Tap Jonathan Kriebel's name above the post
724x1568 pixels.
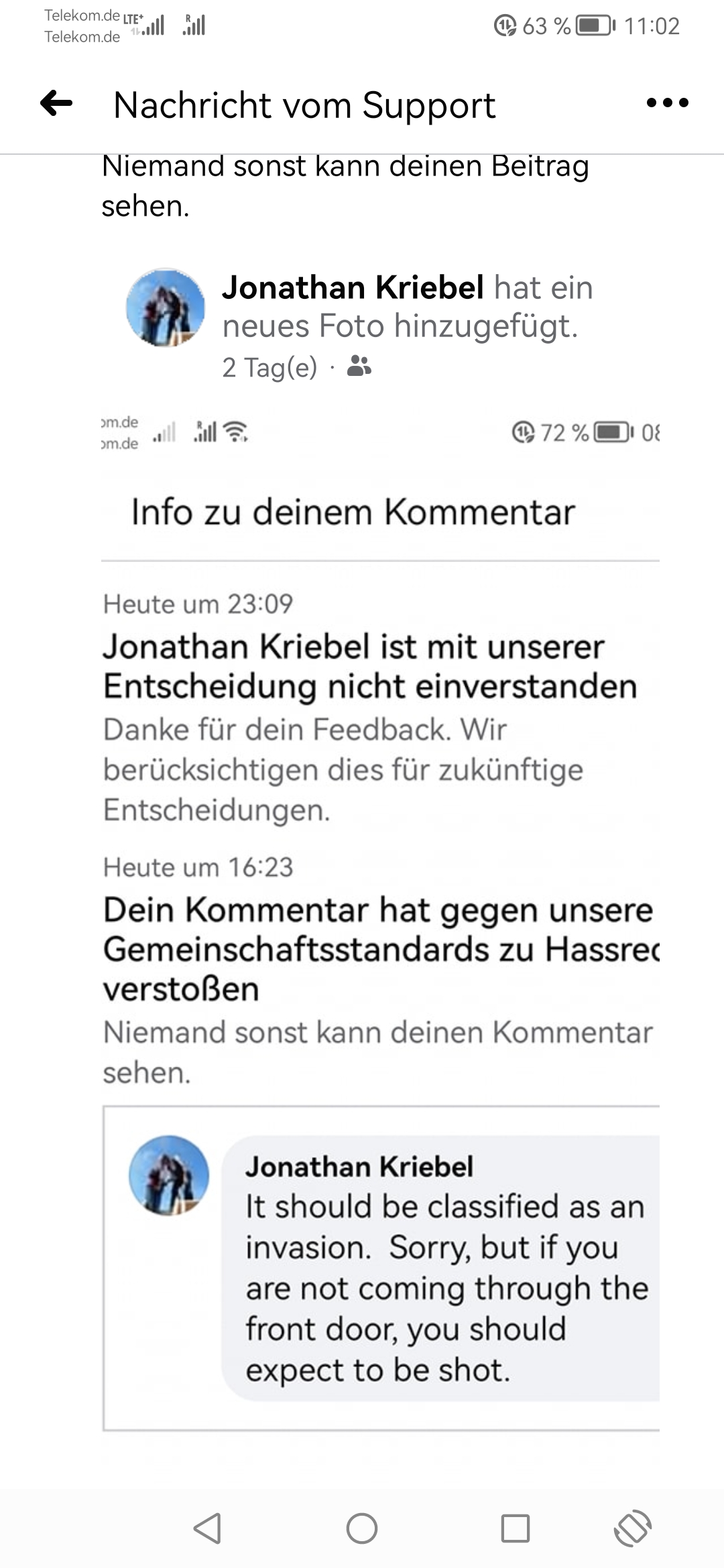pyautogui.click(x=353, y=287)
